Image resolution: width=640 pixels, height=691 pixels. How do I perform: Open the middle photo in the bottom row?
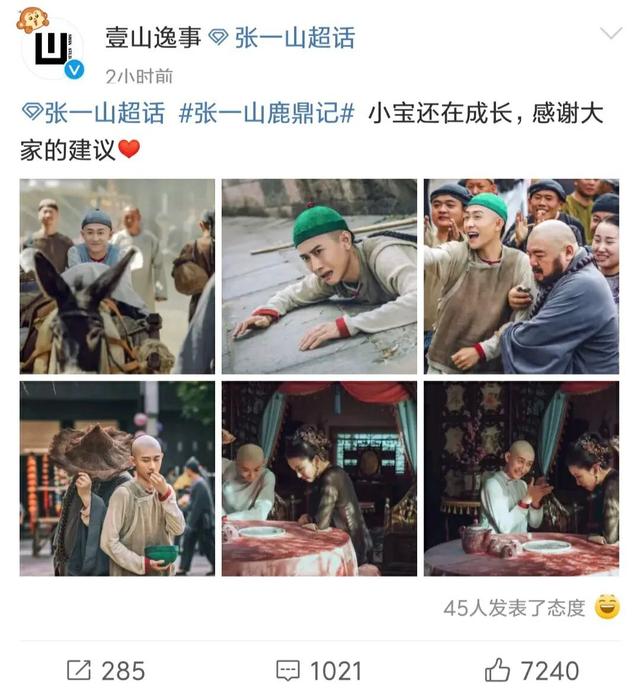pos(319,478)
